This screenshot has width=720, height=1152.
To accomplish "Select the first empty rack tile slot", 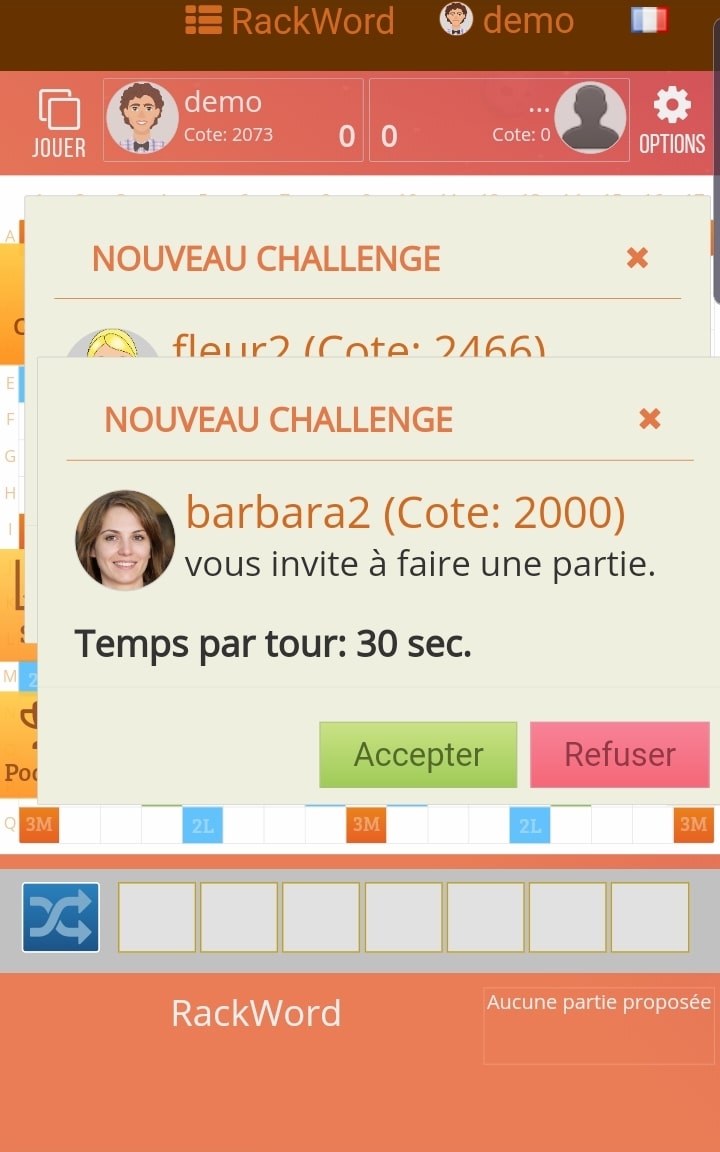I will pyautogui.click(x=156, y=917).
